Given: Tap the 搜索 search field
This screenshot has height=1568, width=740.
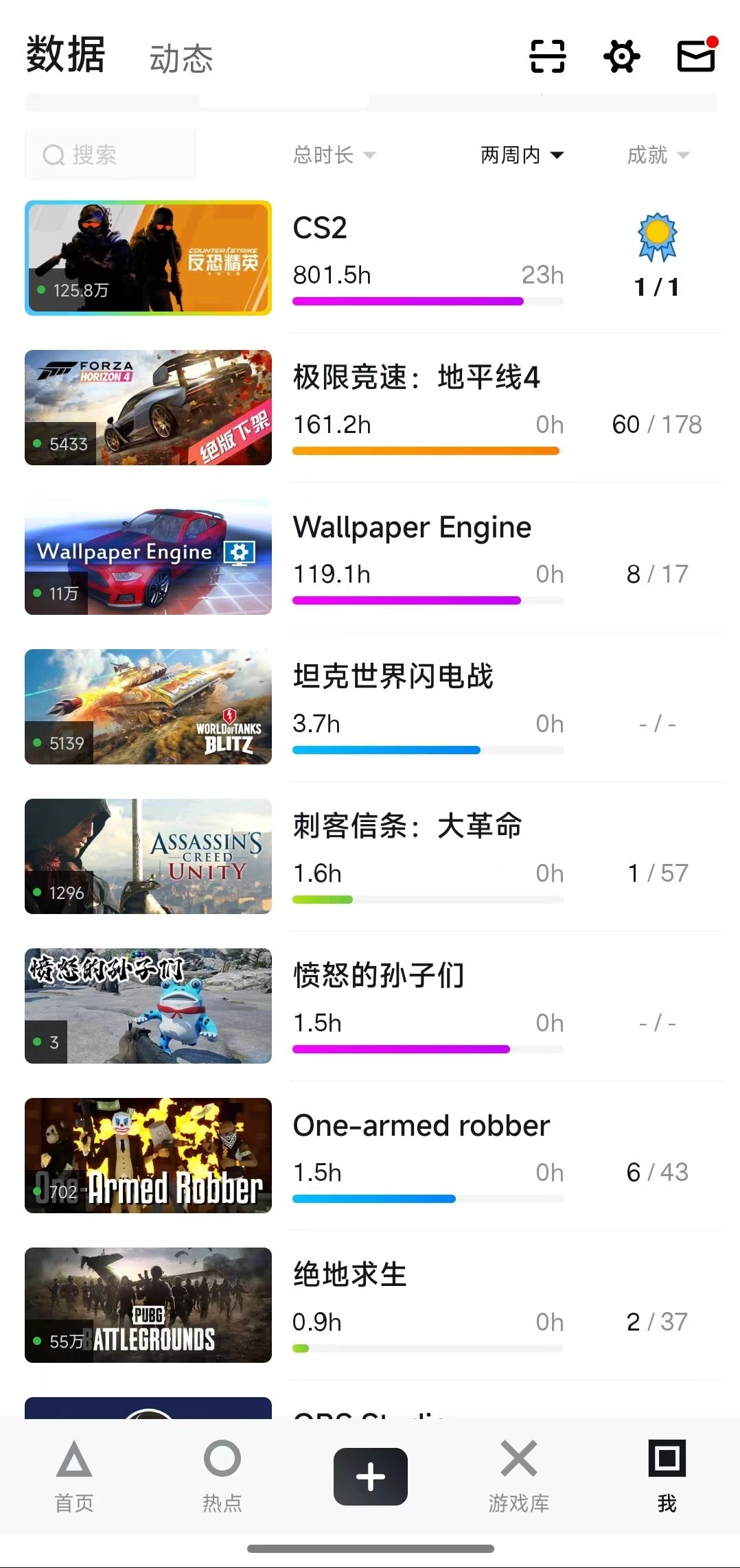Looking at the screenshot, I should (111, 155).
